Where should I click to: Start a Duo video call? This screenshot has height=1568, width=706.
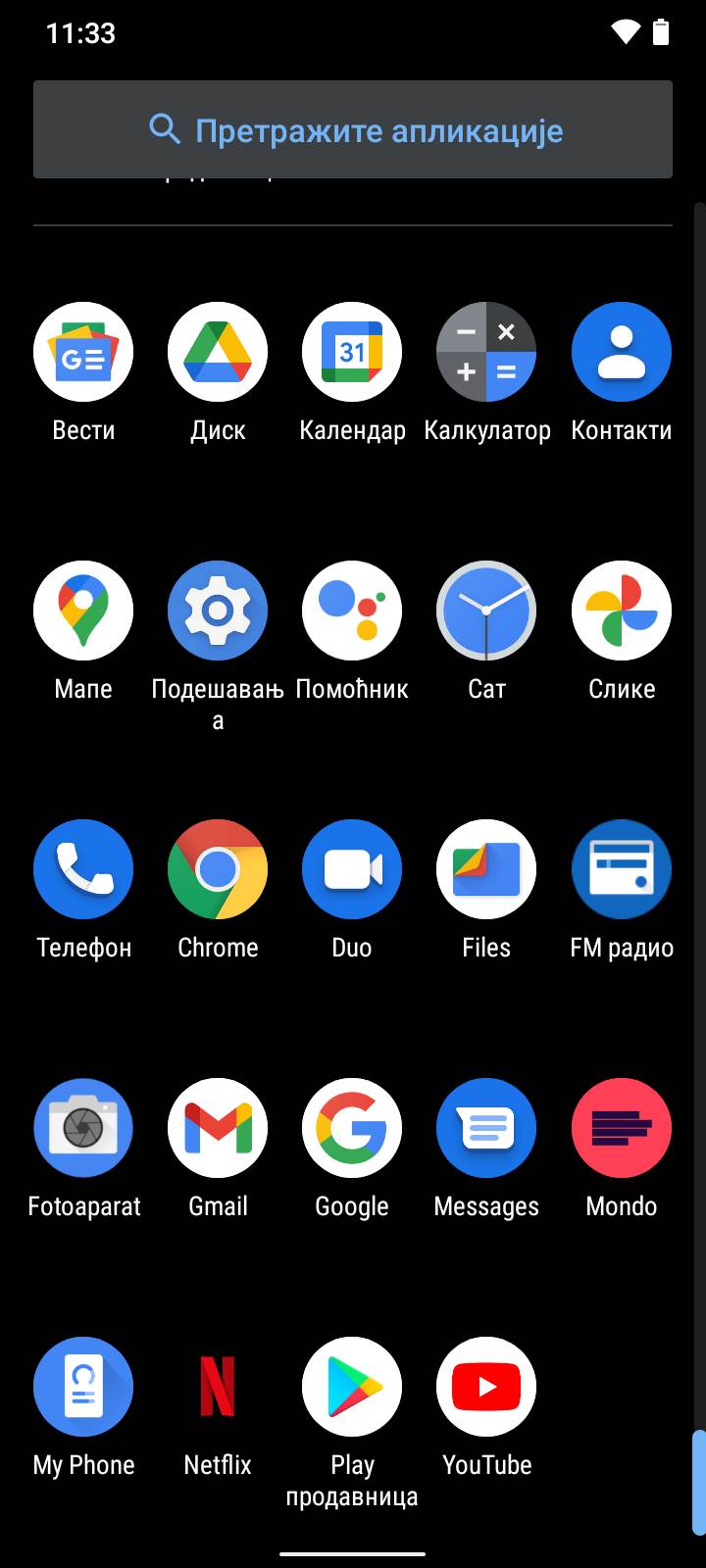[x=352, y=869]
